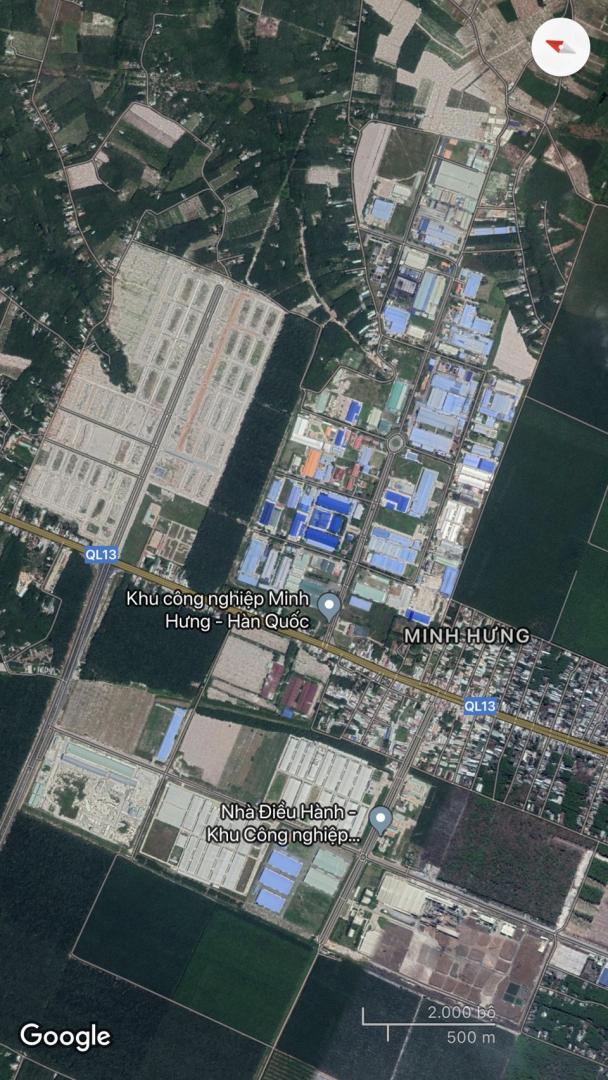The height and width of the screenshot is (1080, 608).
Task: Tap the compass button to reset orientation
Action: (x=560, y=46)
